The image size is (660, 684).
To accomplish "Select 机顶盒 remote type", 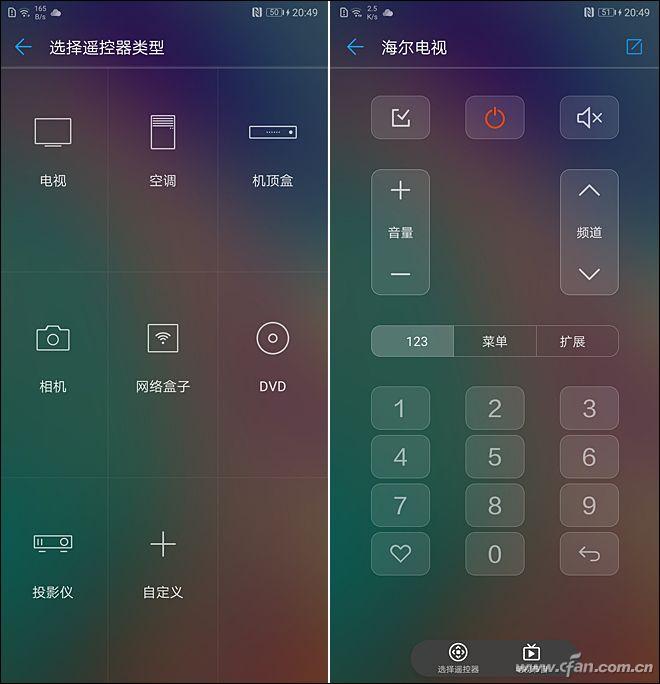I will click(272, 150).
